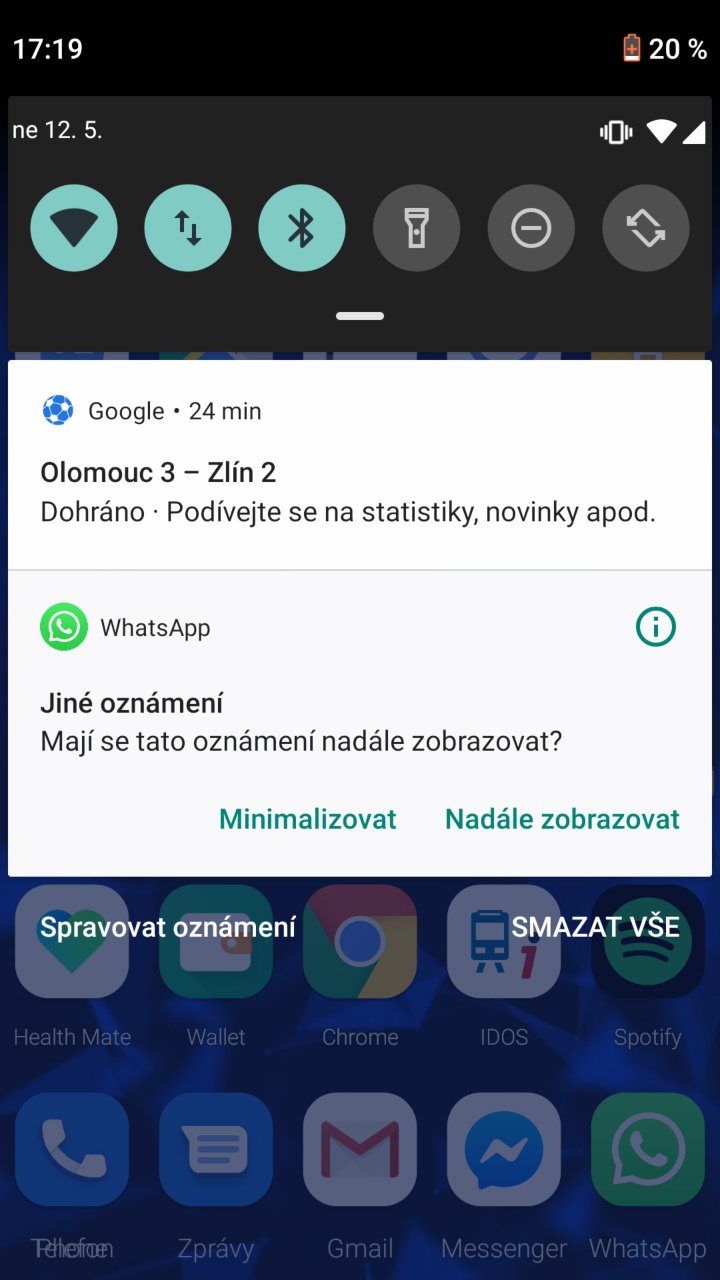Disable the mobile data quick toggle

(x=188, y=229)
